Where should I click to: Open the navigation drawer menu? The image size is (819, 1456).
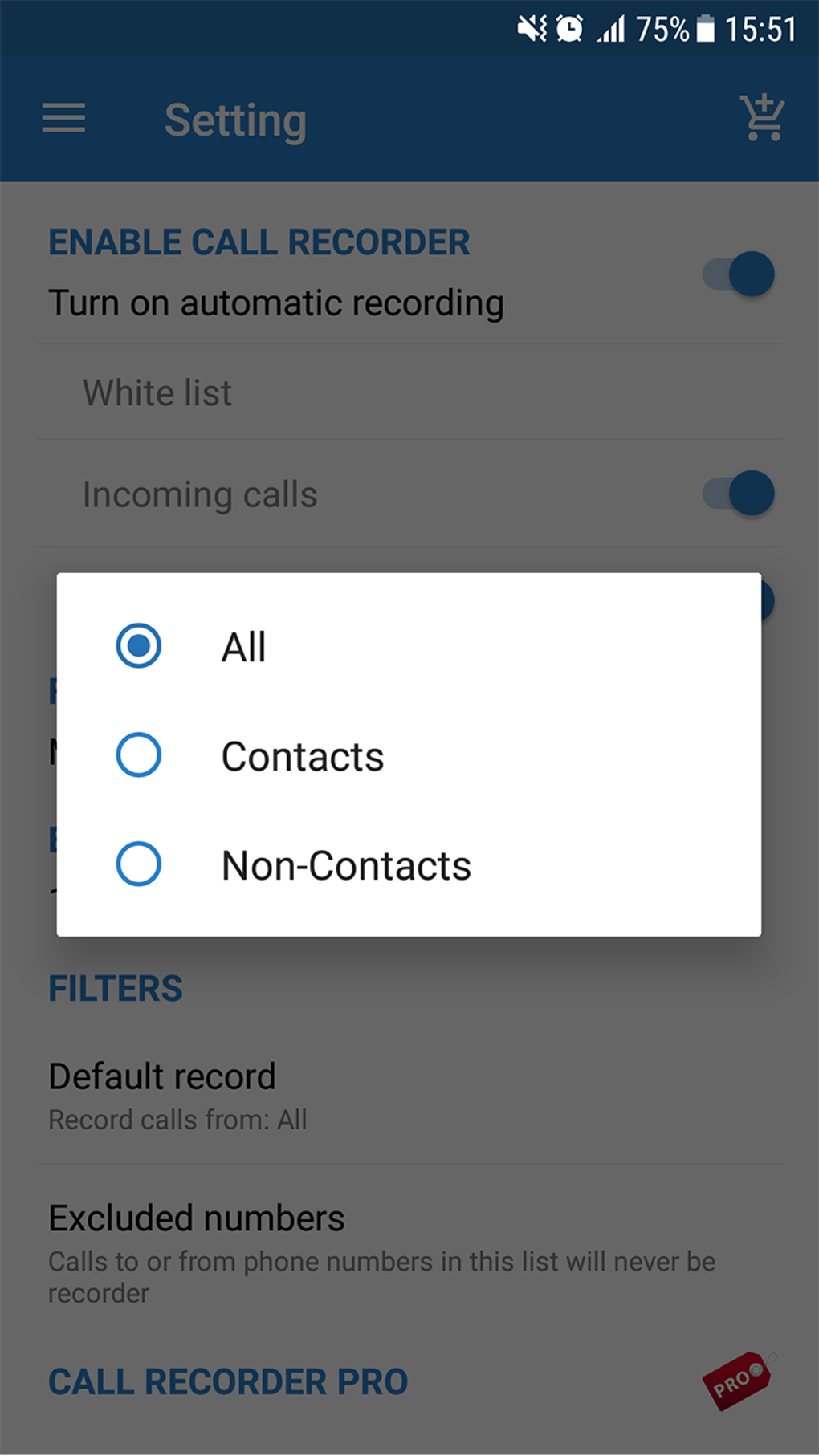(x=63, y=119)
